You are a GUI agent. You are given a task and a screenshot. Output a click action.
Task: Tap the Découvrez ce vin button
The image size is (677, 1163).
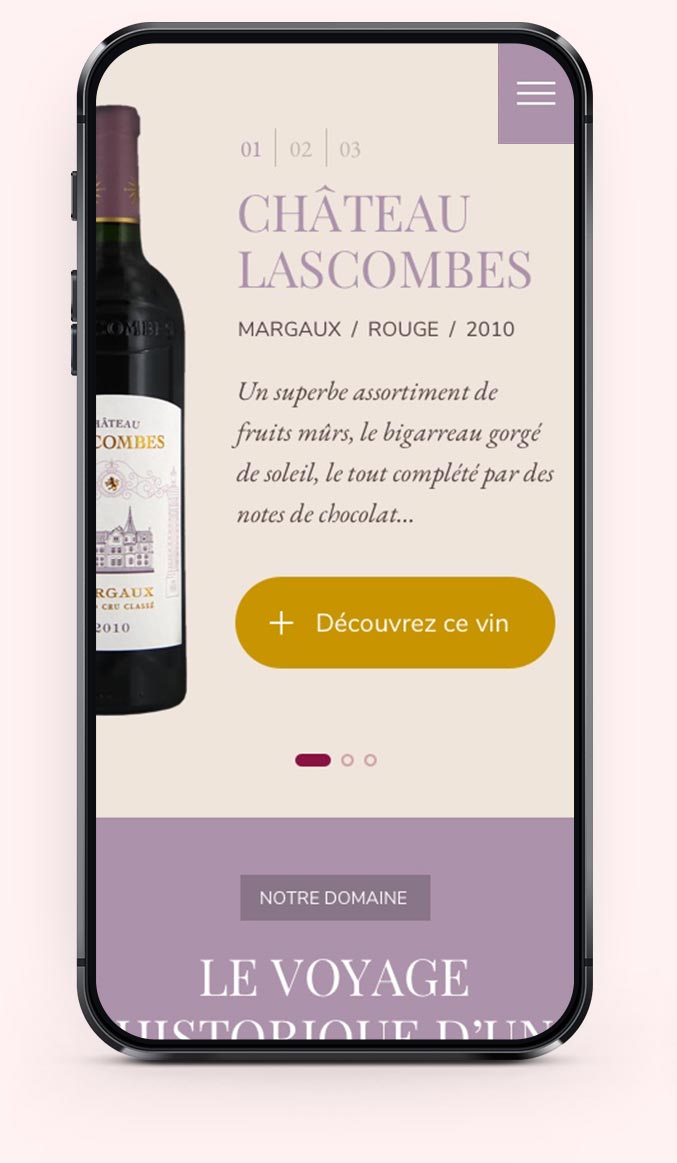click(x=395, y=623)
